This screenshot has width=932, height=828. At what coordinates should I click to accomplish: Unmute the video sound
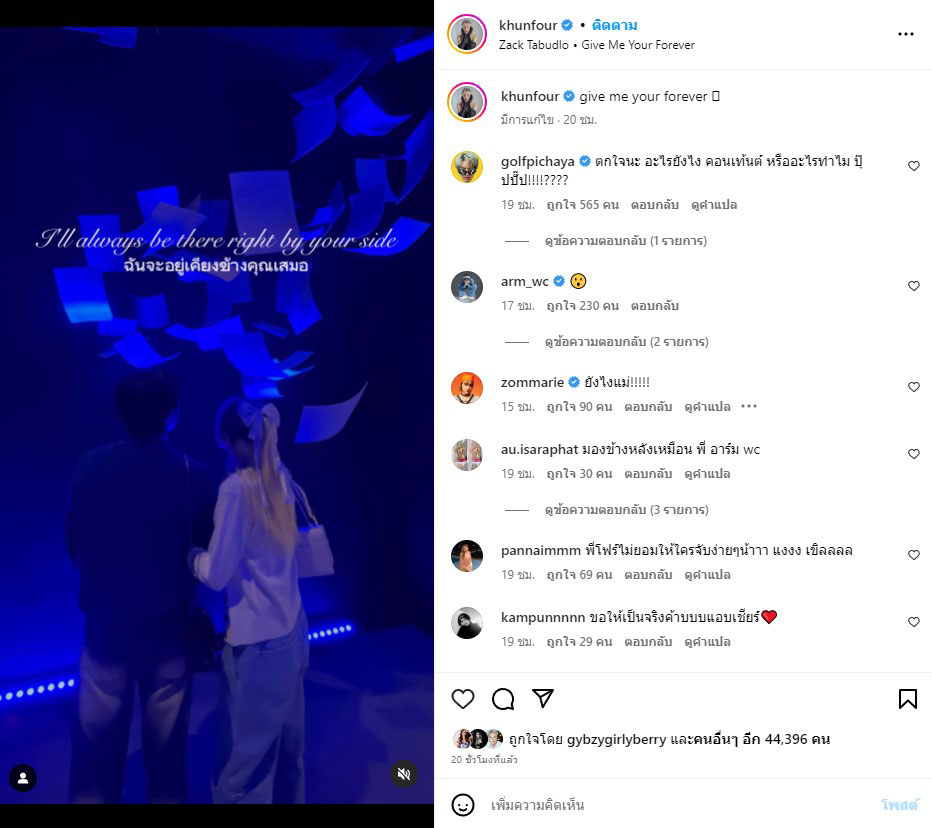tap(404, 774)
